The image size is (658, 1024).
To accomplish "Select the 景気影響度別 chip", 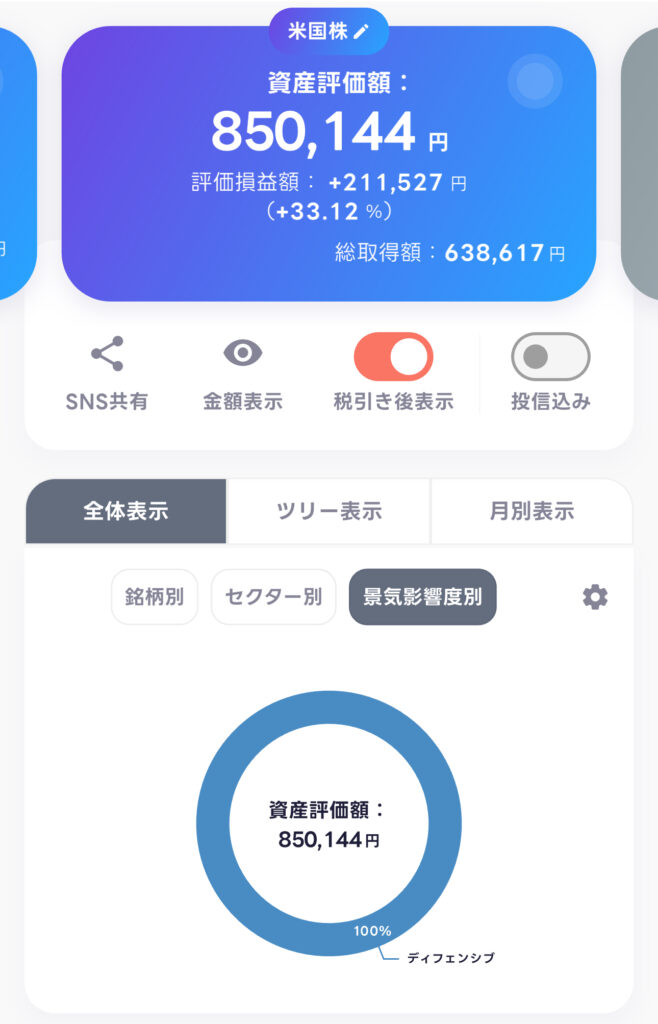I will [x=422, y=597].
